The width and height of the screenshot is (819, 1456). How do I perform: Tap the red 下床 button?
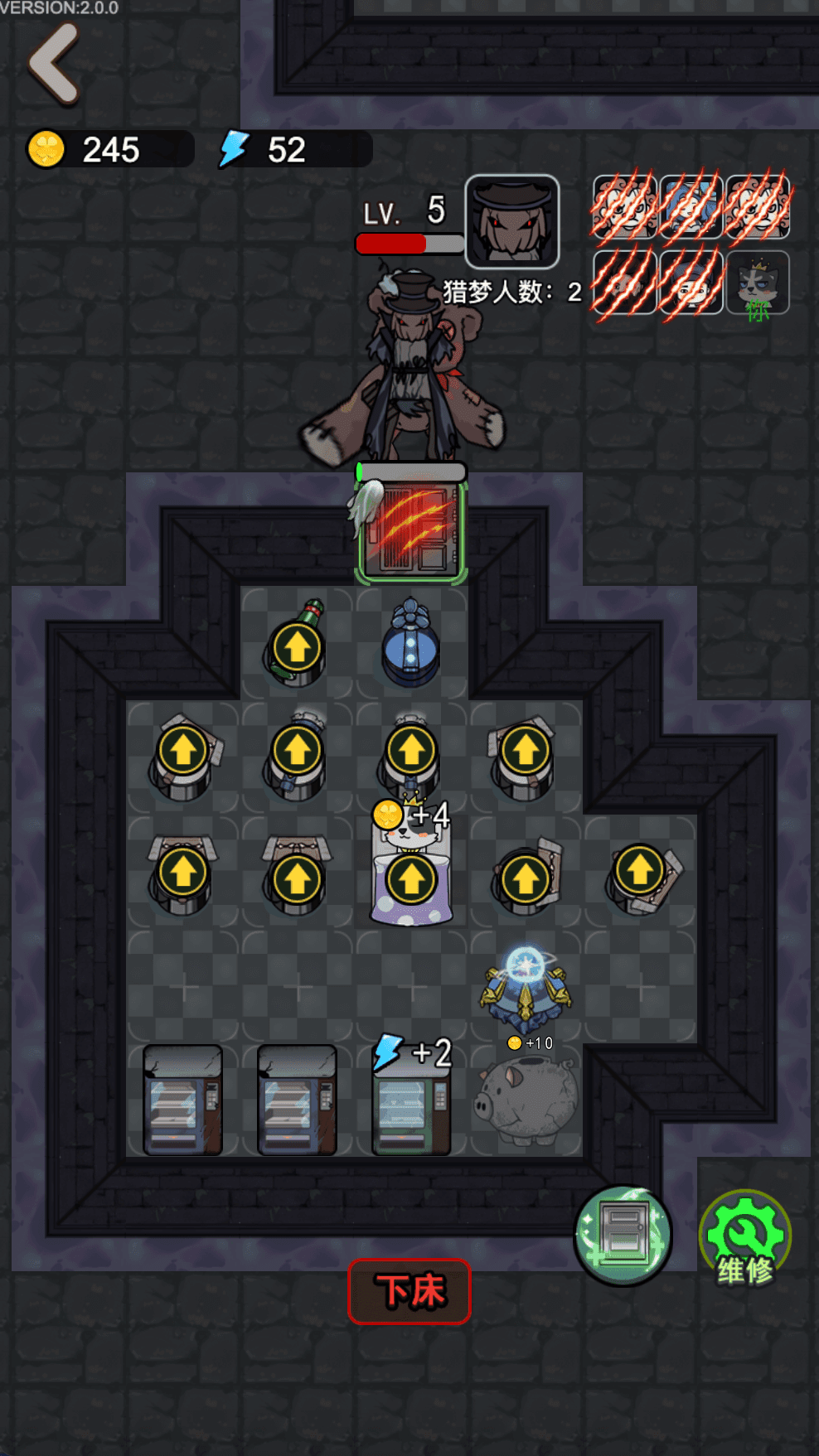[x=409, y=1291]
